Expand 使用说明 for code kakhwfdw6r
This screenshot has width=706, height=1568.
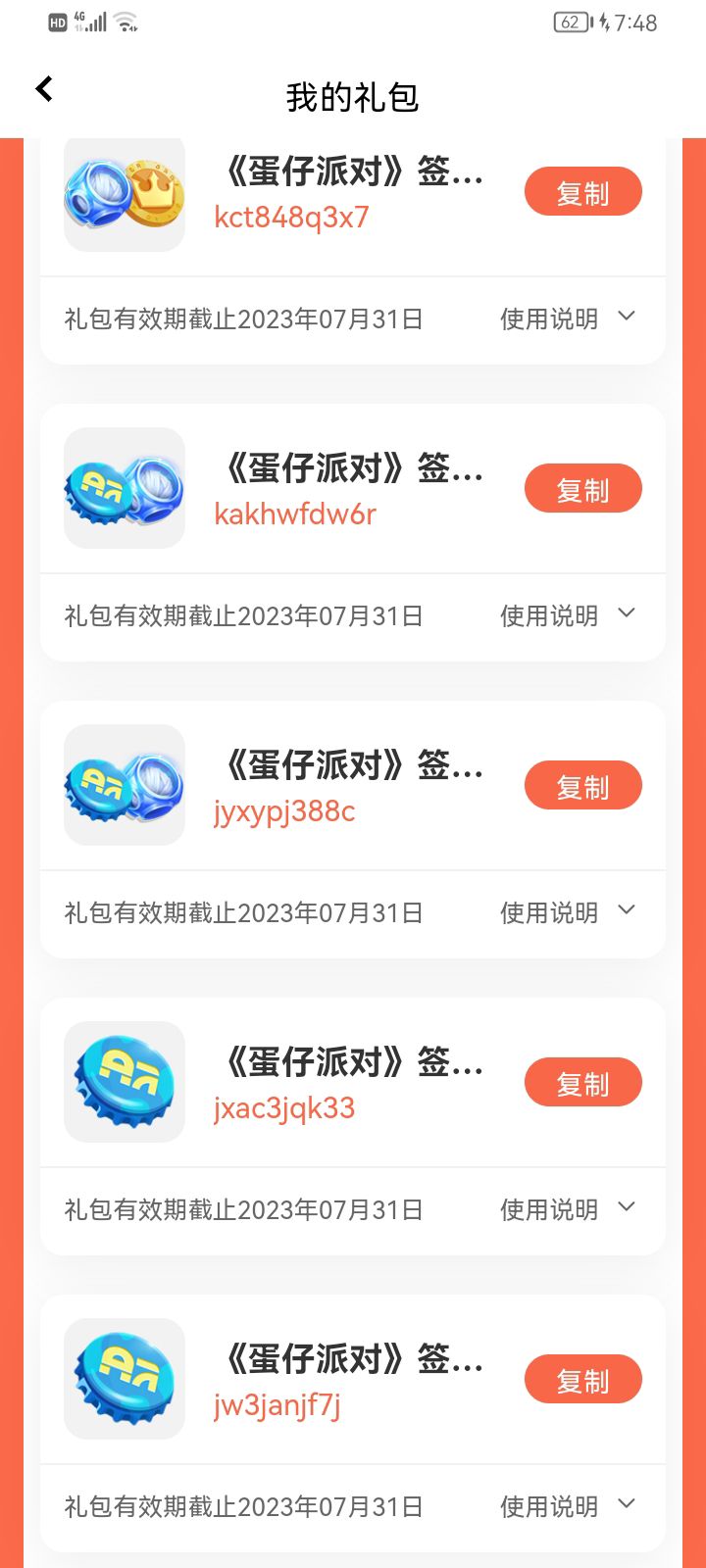click(569, 615)
